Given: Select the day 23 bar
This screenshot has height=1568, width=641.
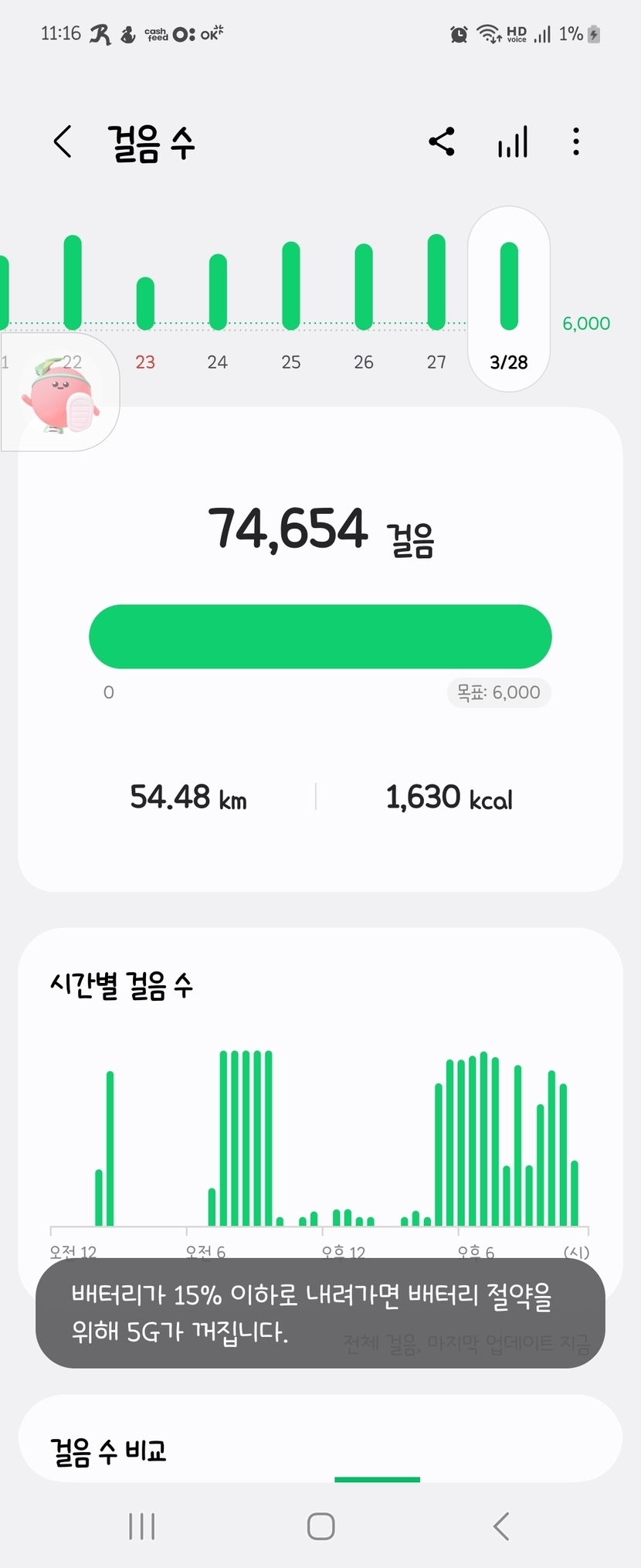Looking at the screenshot, I should point(145,304).
